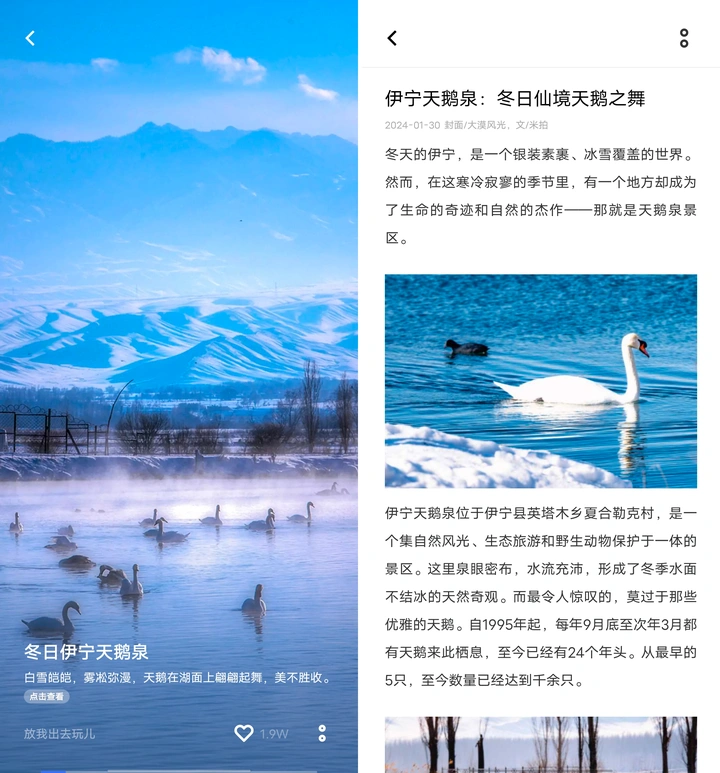Open more options beside the like count

pyautogui.click(x=322, y=733)
